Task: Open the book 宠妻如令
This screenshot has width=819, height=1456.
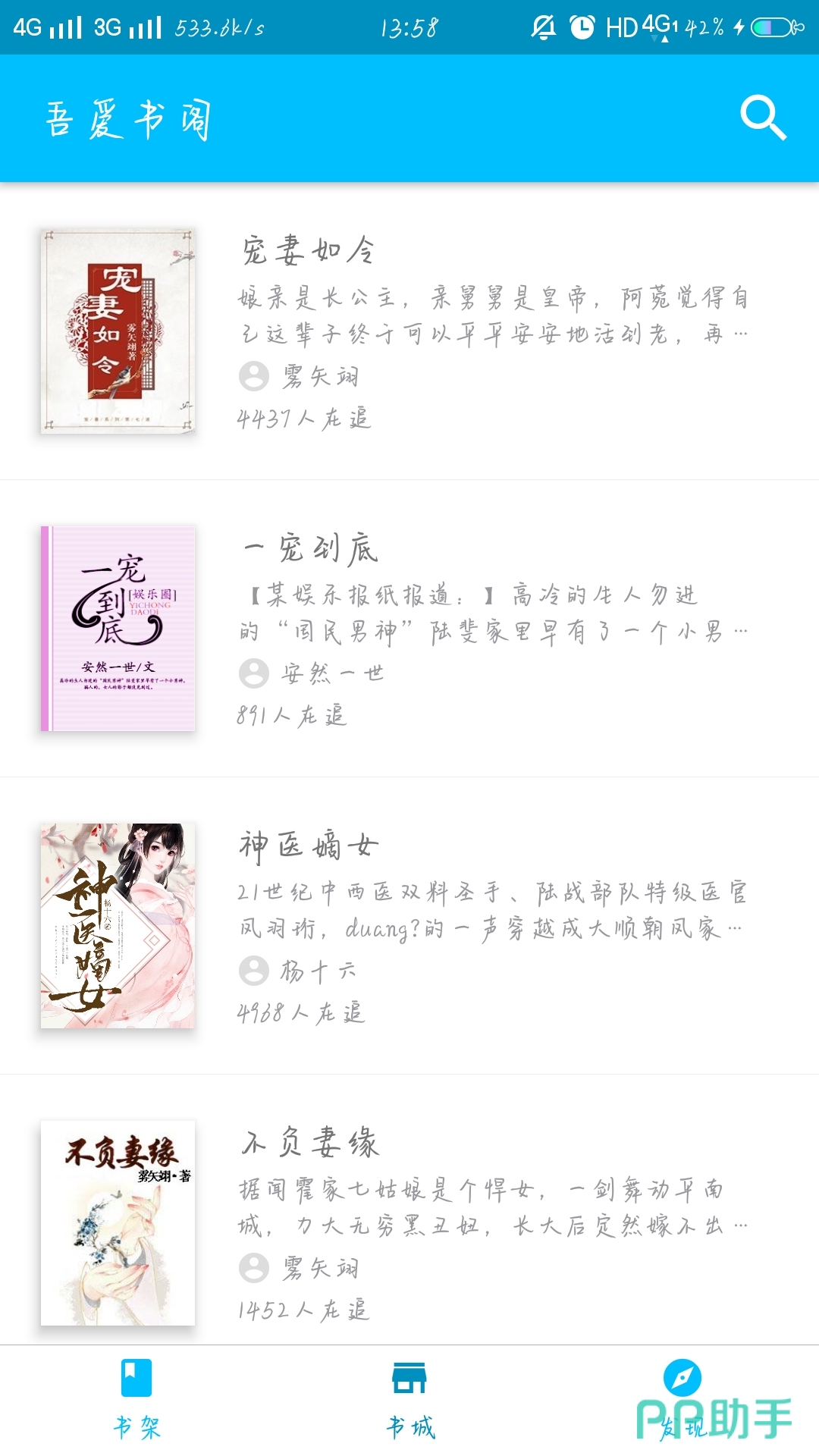Action: tap(409, 331)
